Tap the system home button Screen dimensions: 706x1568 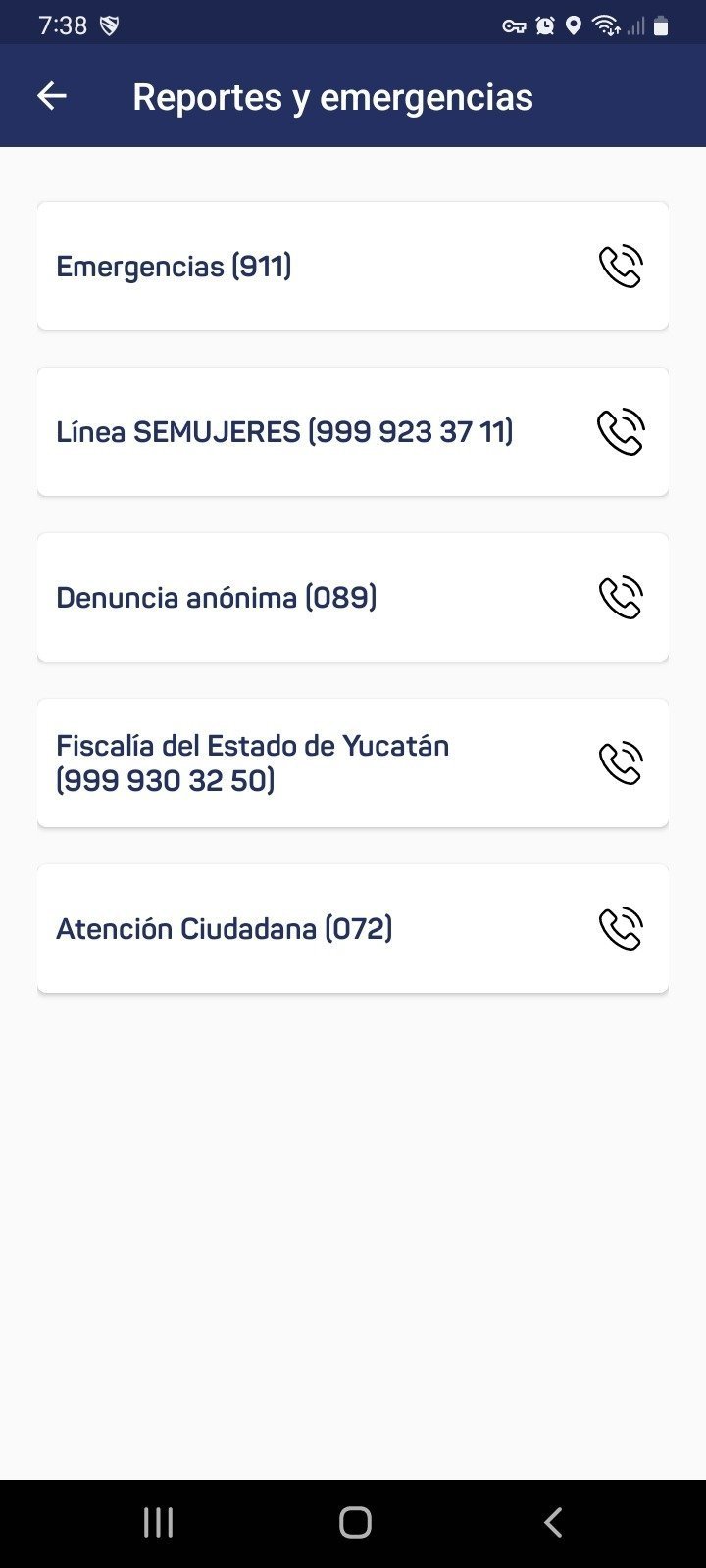pos(355,1522)
